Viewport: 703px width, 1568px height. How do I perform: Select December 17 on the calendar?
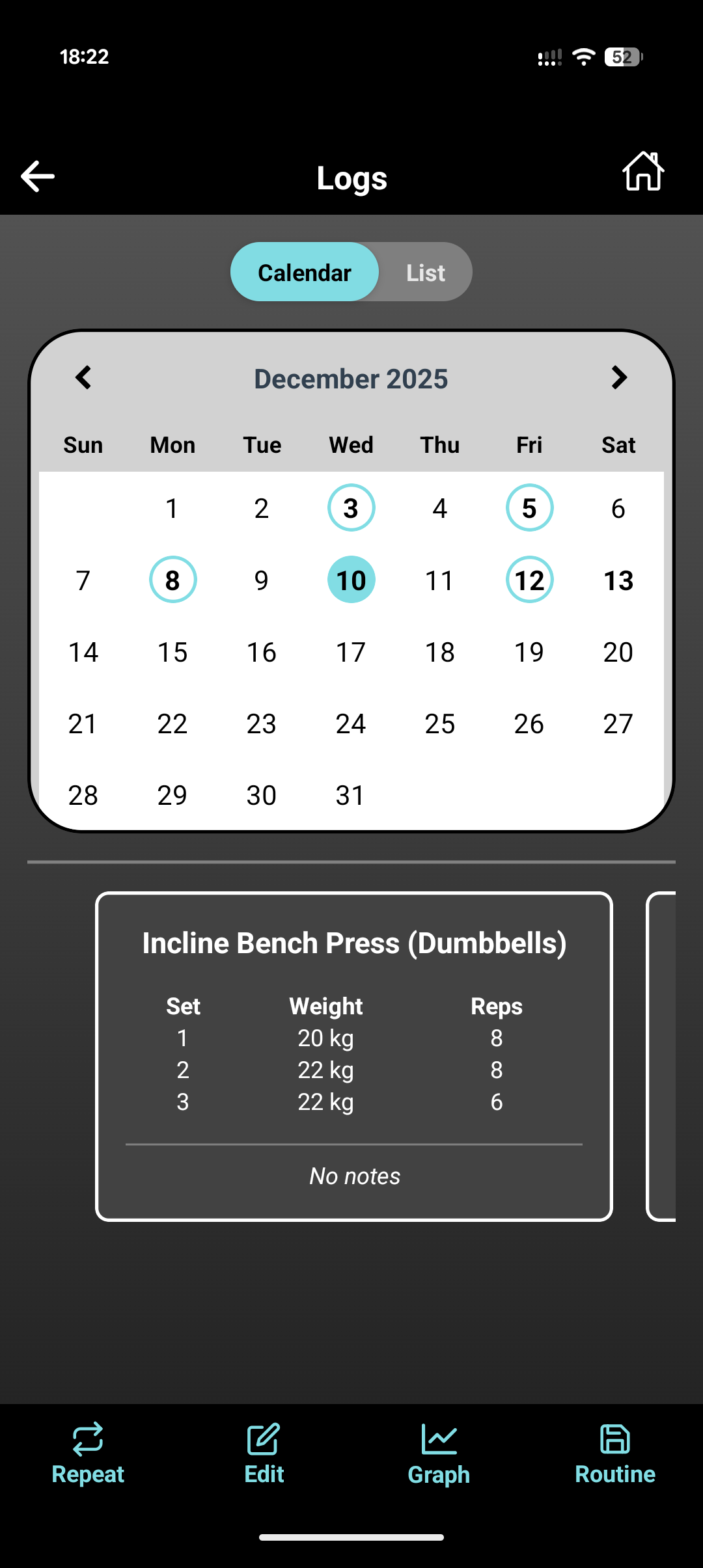tap(351, 652)
